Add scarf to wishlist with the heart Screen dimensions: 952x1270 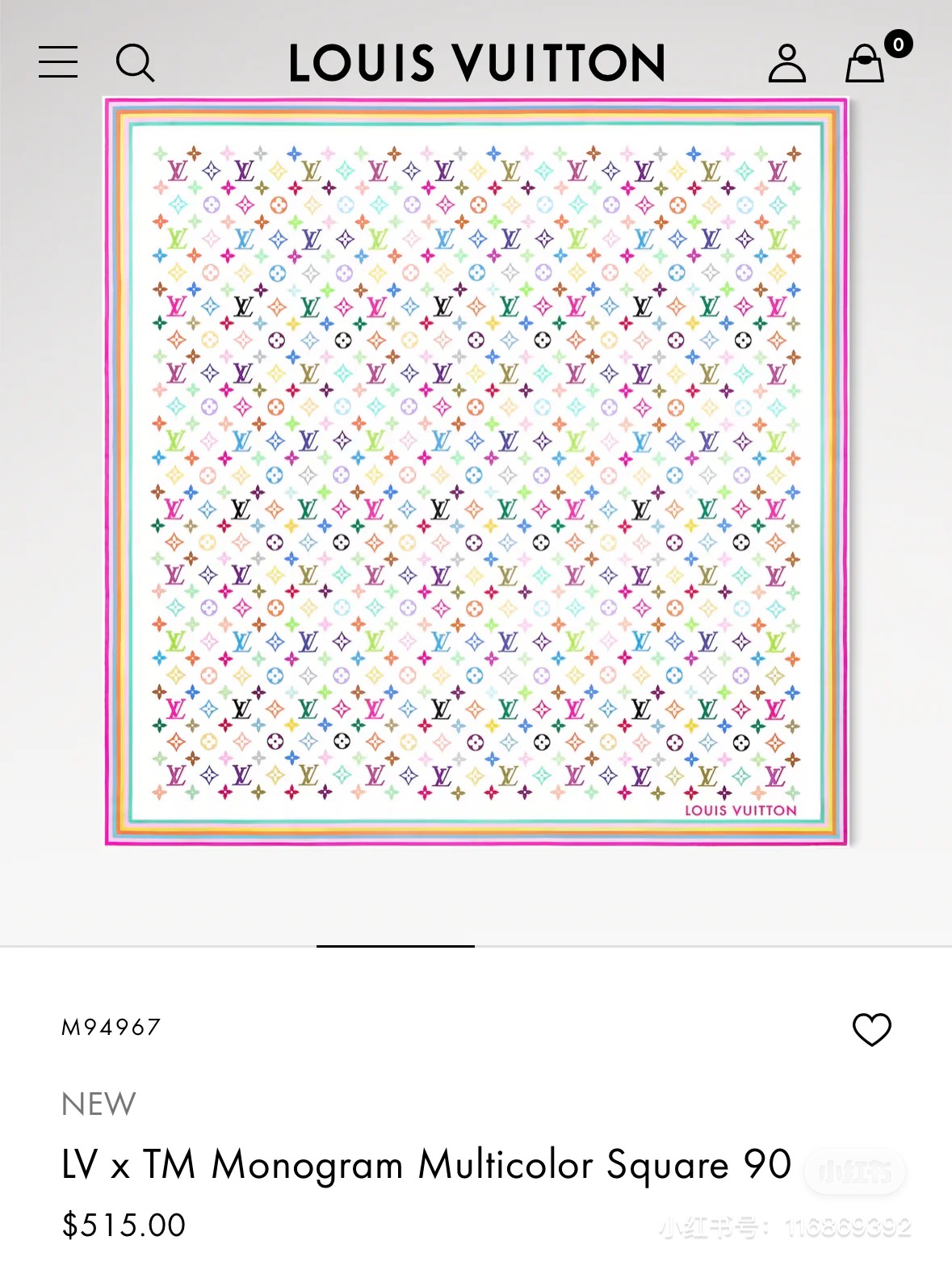coord(871,1029)
